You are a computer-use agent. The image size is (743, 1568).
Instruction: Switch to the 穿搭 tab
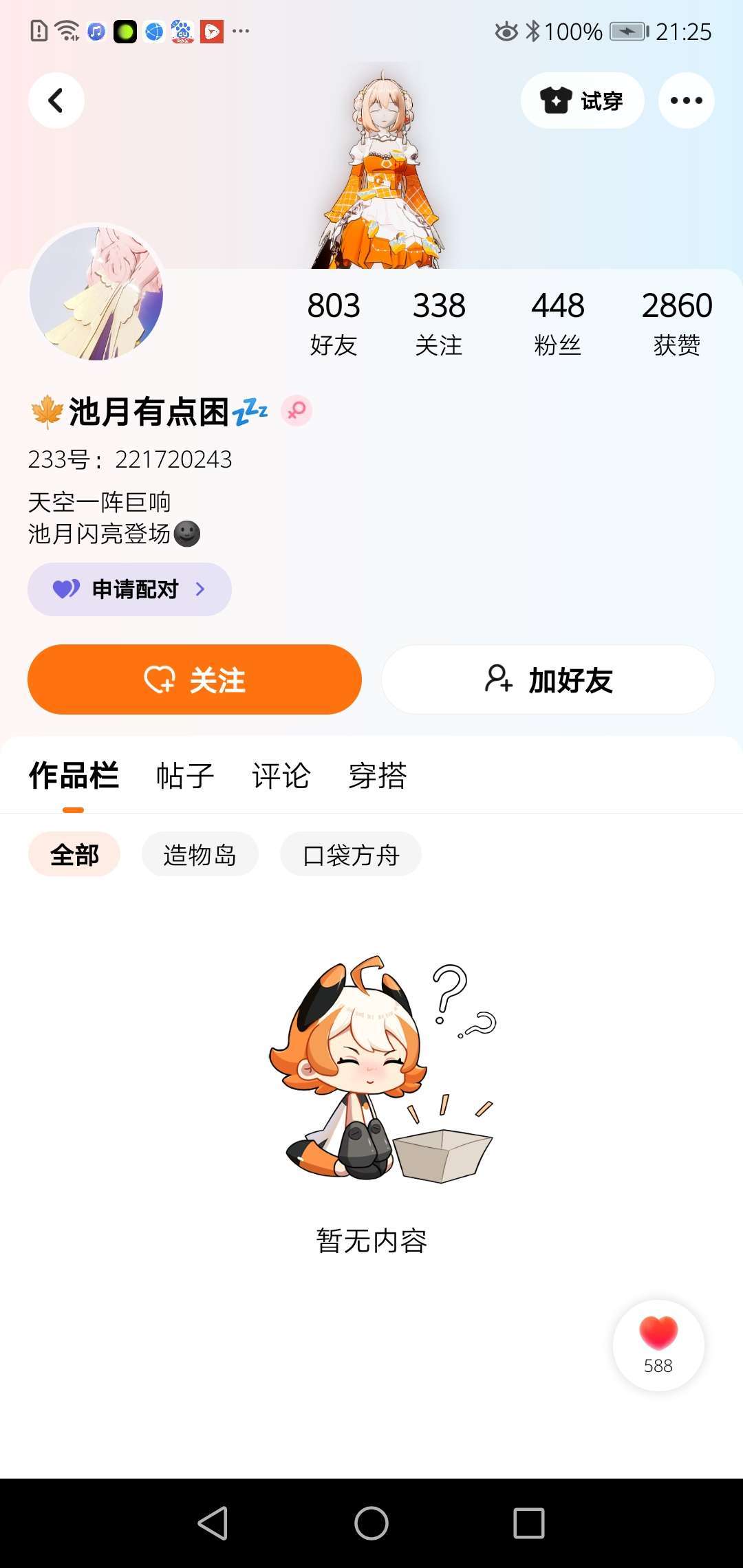(377, 776)
